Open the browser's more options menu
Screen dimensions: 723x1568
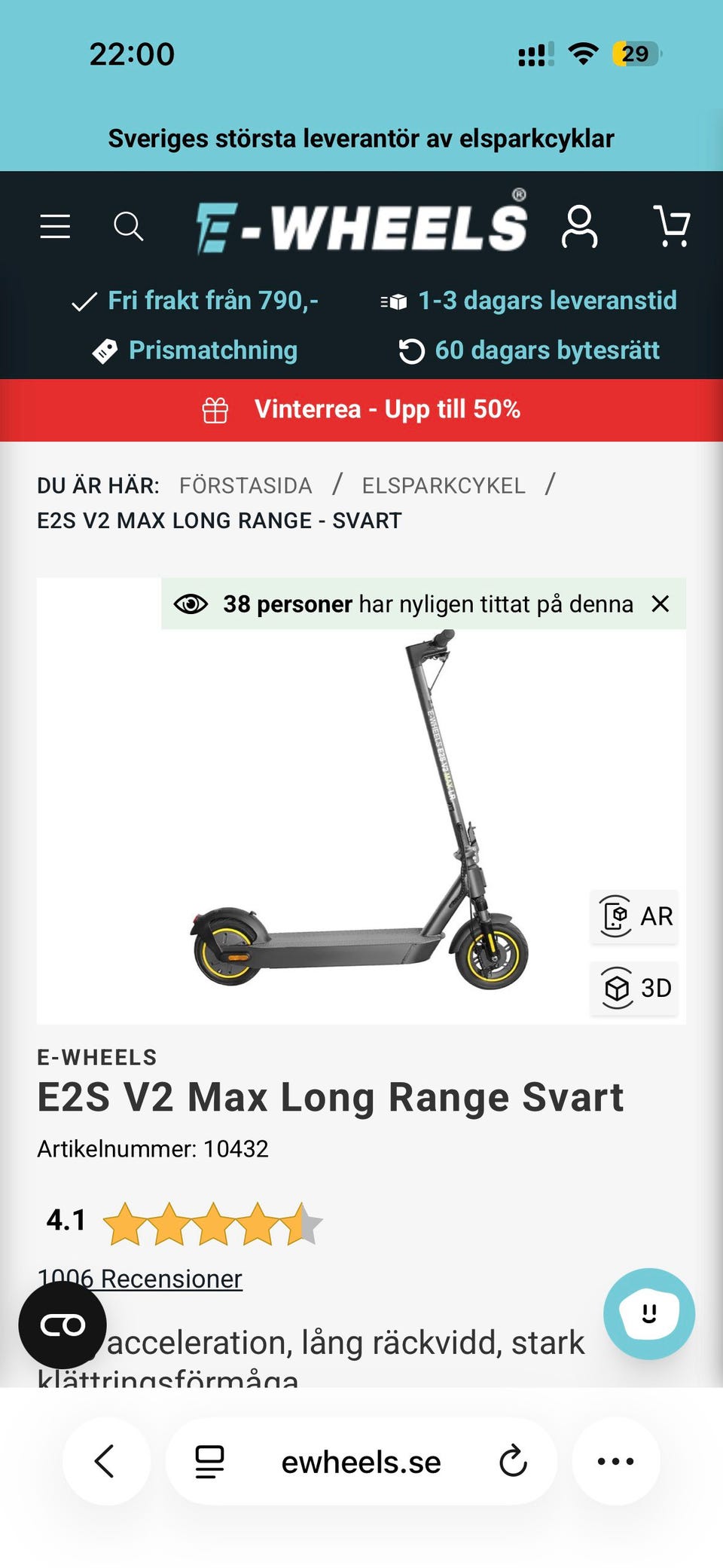coord(615,1461)
